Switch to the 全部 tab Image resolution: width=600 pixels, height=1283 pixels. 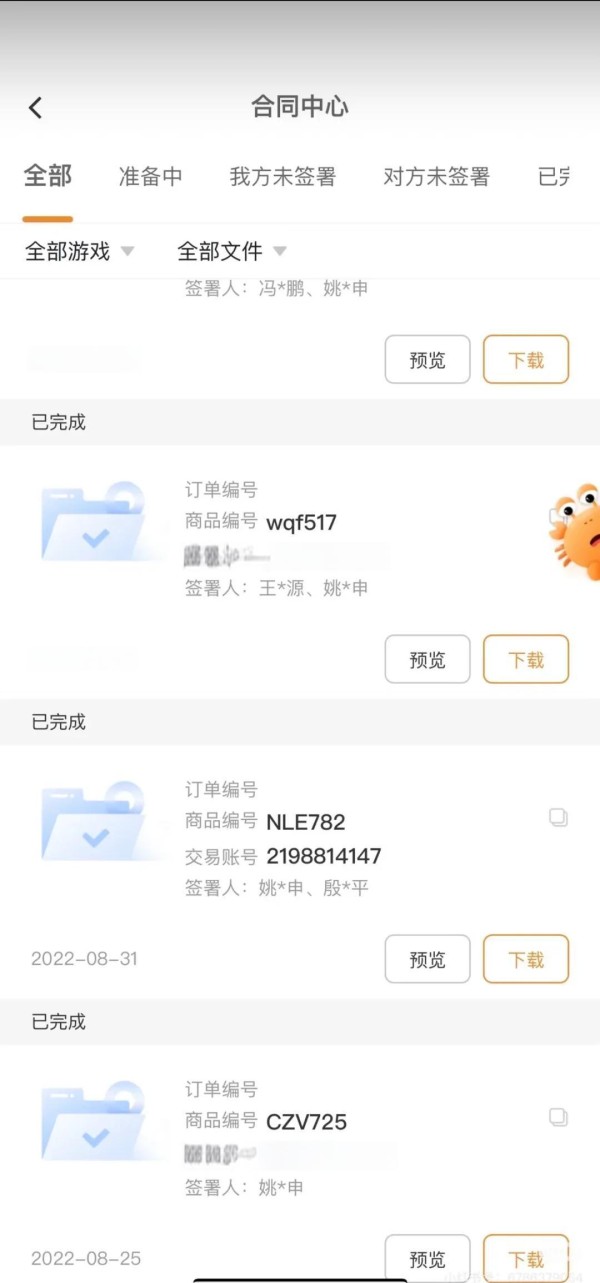click(48, 176)
